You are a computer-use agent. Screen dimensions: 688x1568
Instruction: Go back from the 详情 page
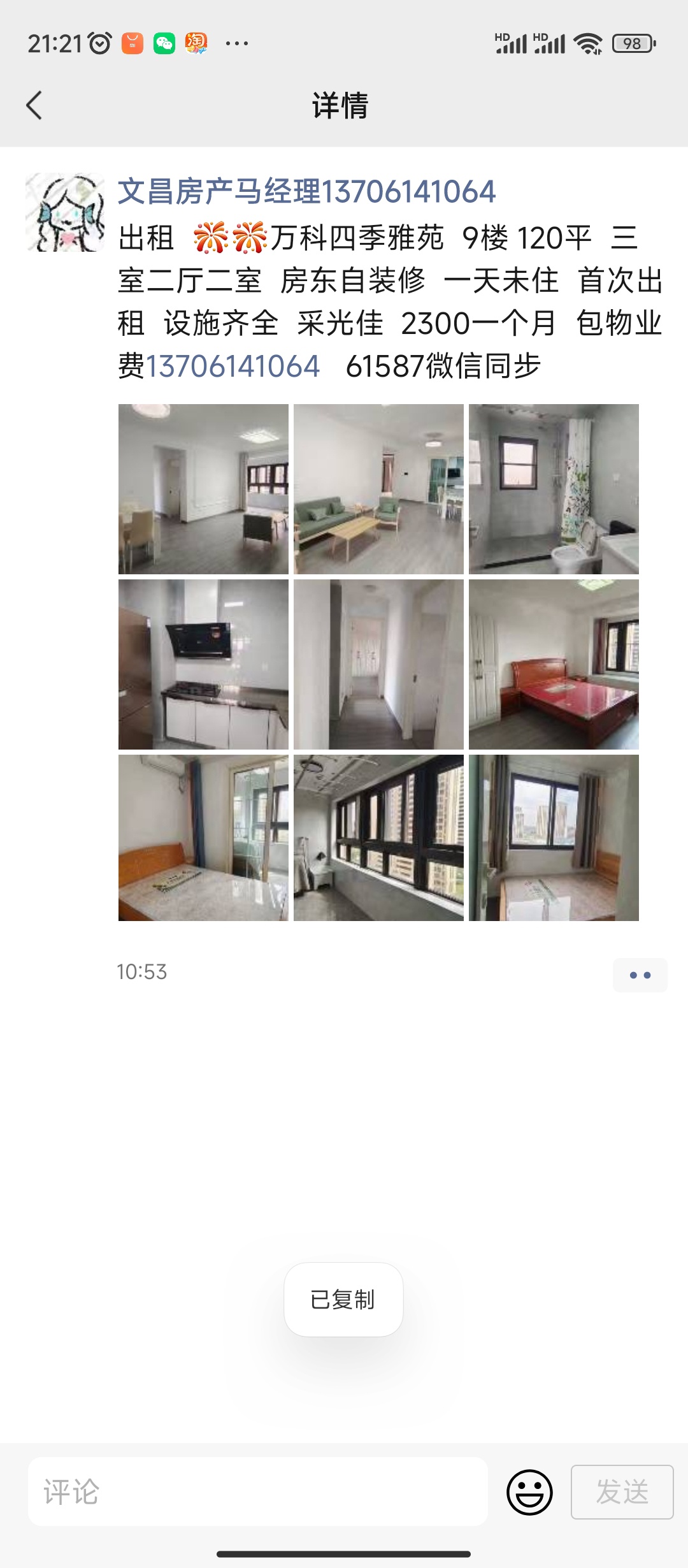coord(34,105)
